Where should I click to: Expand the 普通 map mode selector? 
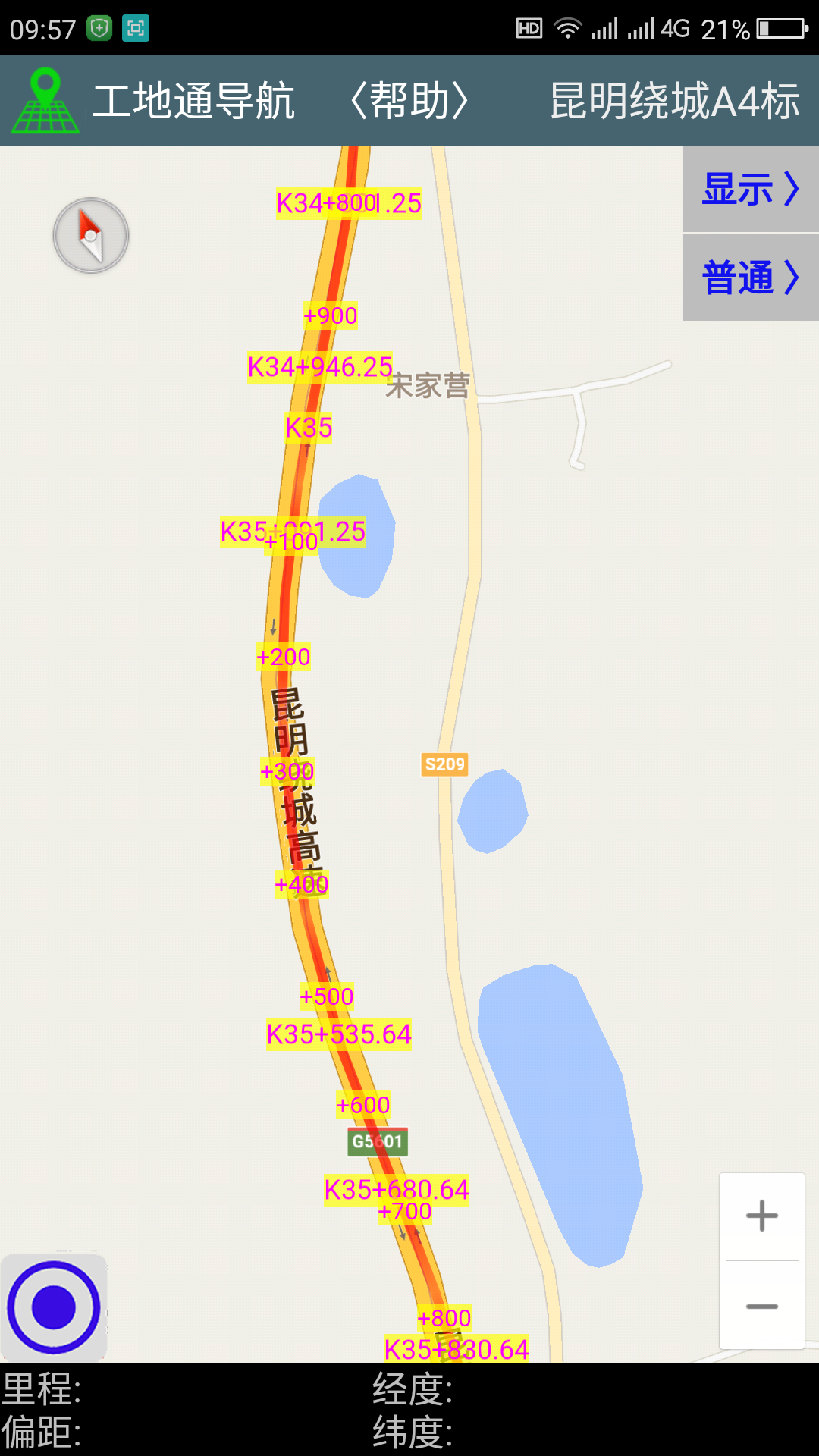pyautogui.click(x=750, y=276)
